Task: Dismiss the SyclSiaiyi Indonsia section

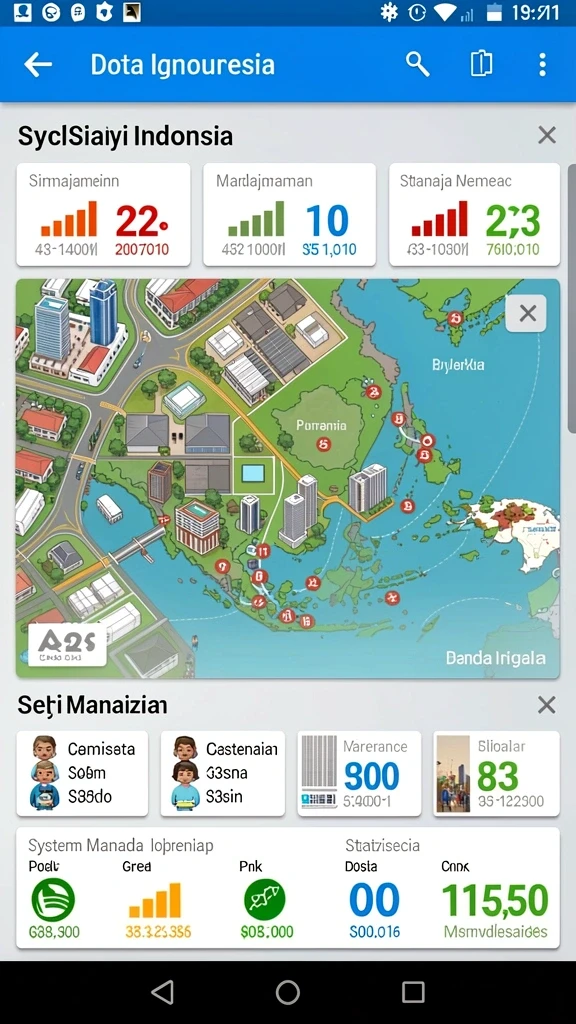Action: pos(547,135)
